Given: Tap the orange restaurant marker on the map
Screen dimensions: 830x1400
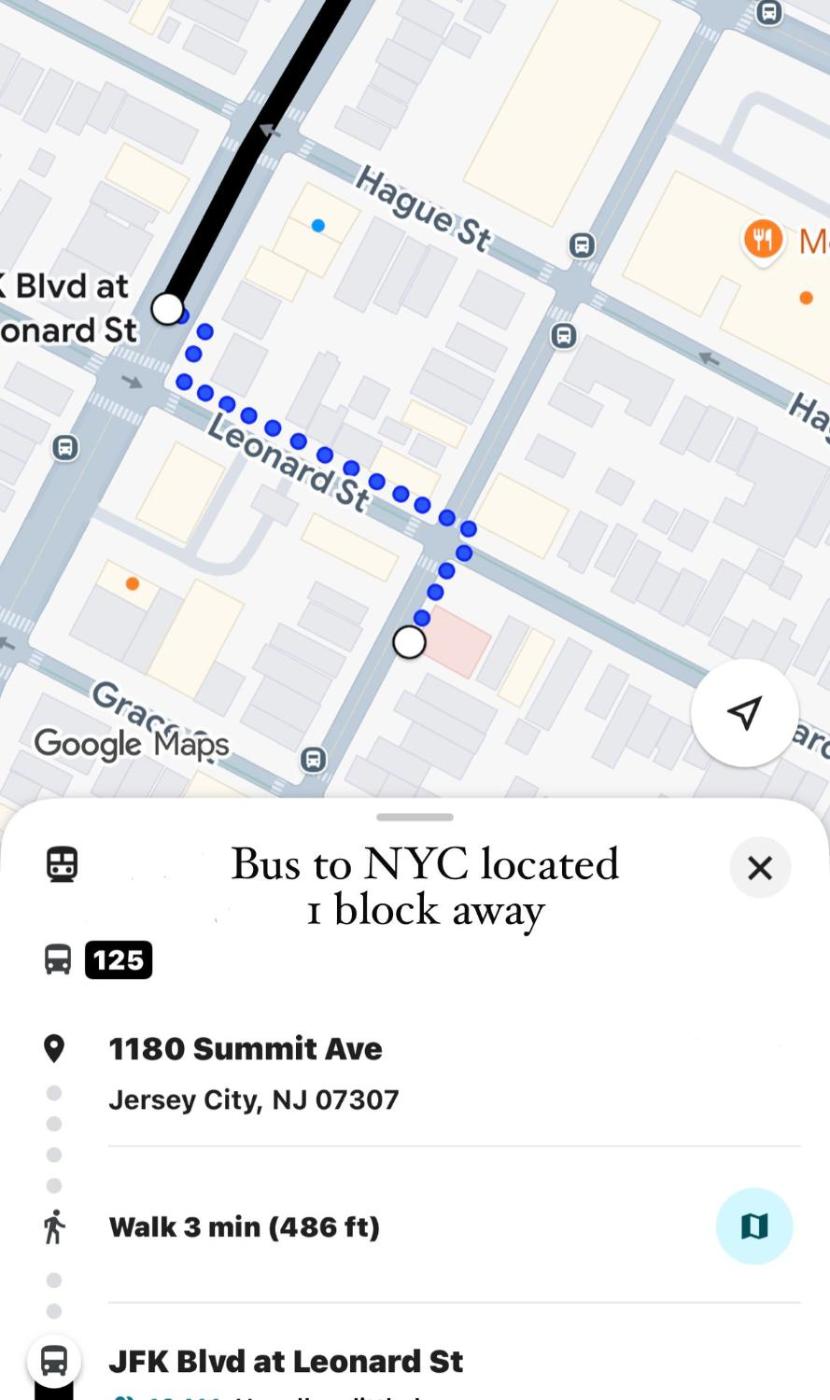Looking at the screenshot, I should 763,239.
